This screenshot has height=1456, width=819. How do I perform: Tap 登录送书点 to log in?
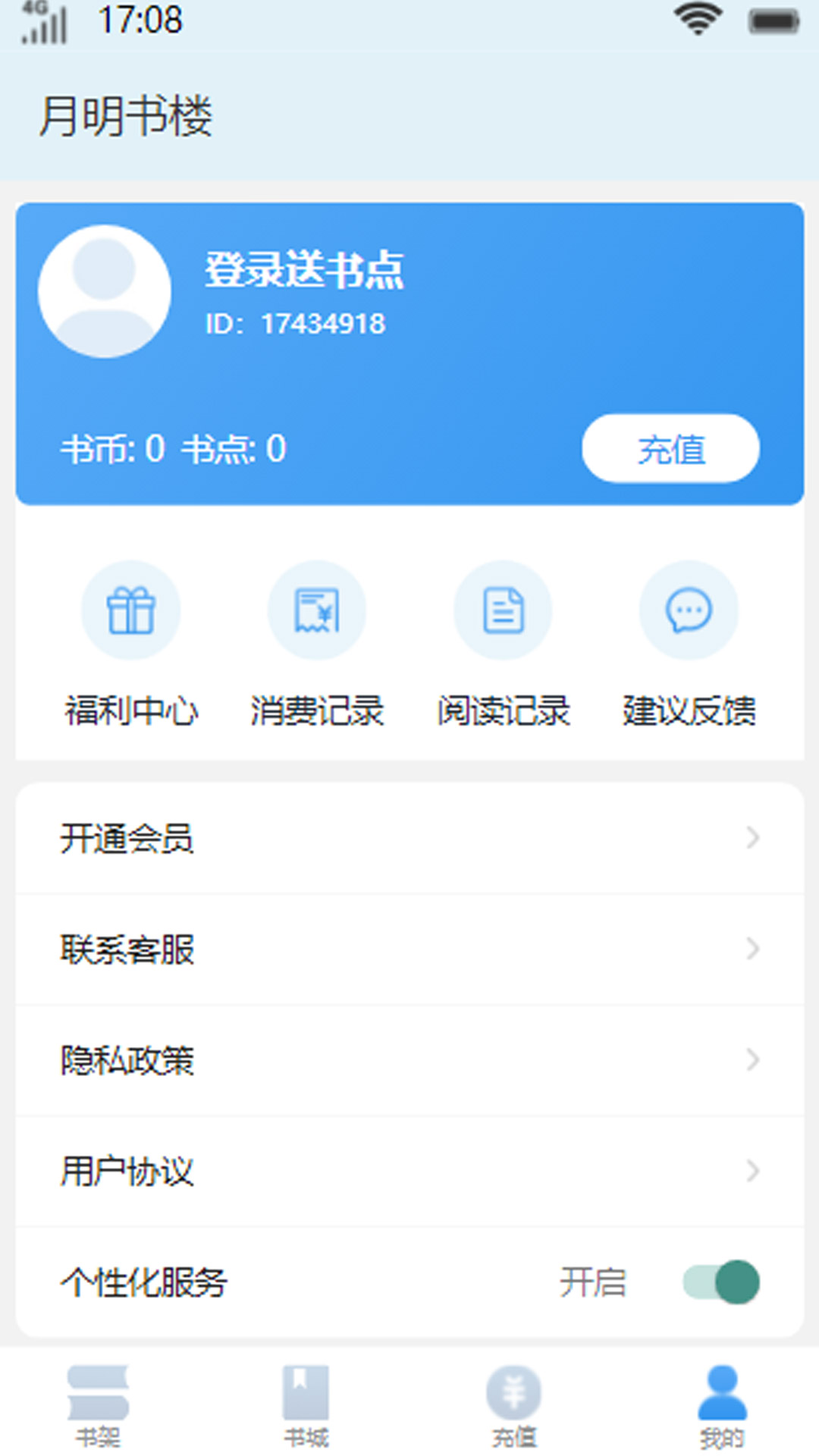[x=303, y=271]
